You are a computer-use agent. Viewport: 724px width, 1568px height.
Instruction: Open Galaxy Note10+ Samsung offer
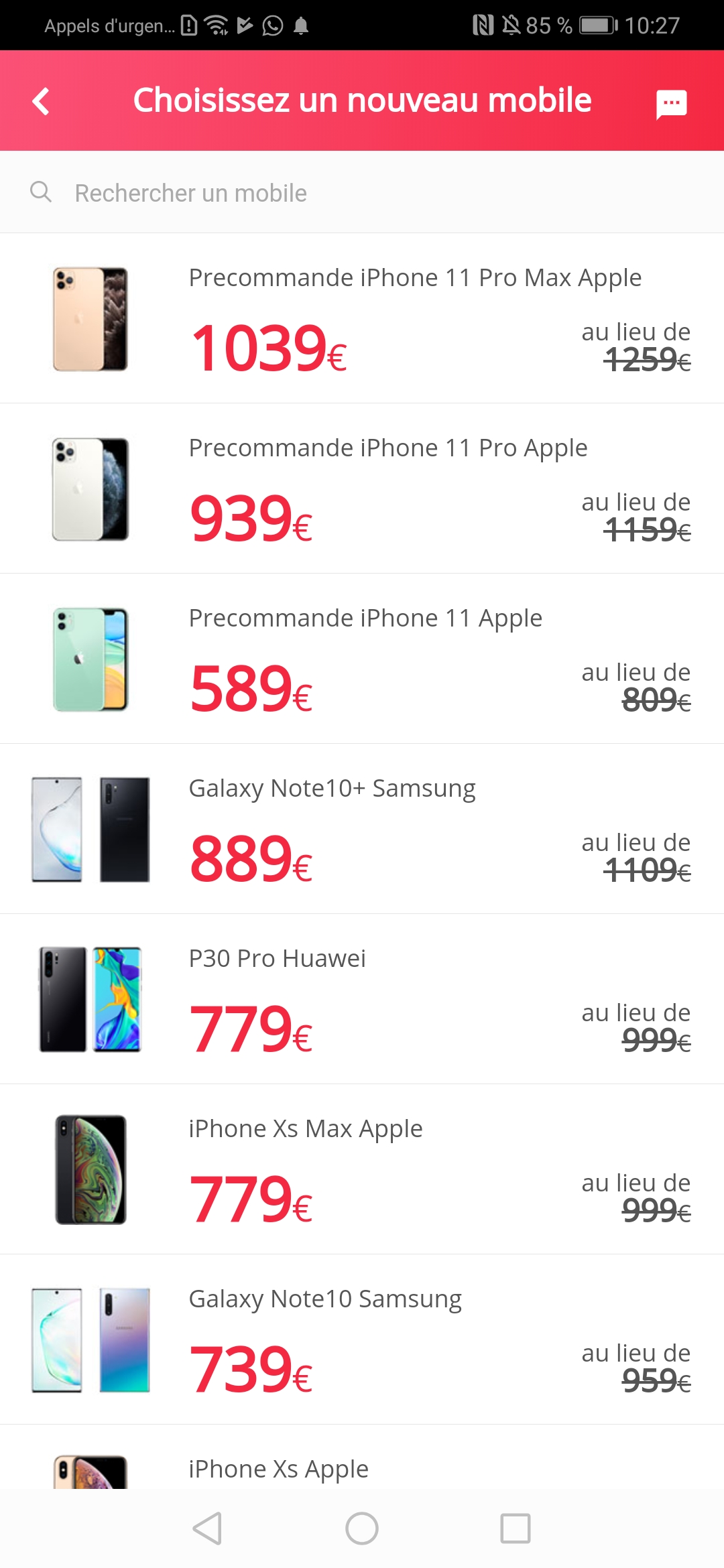362,829
